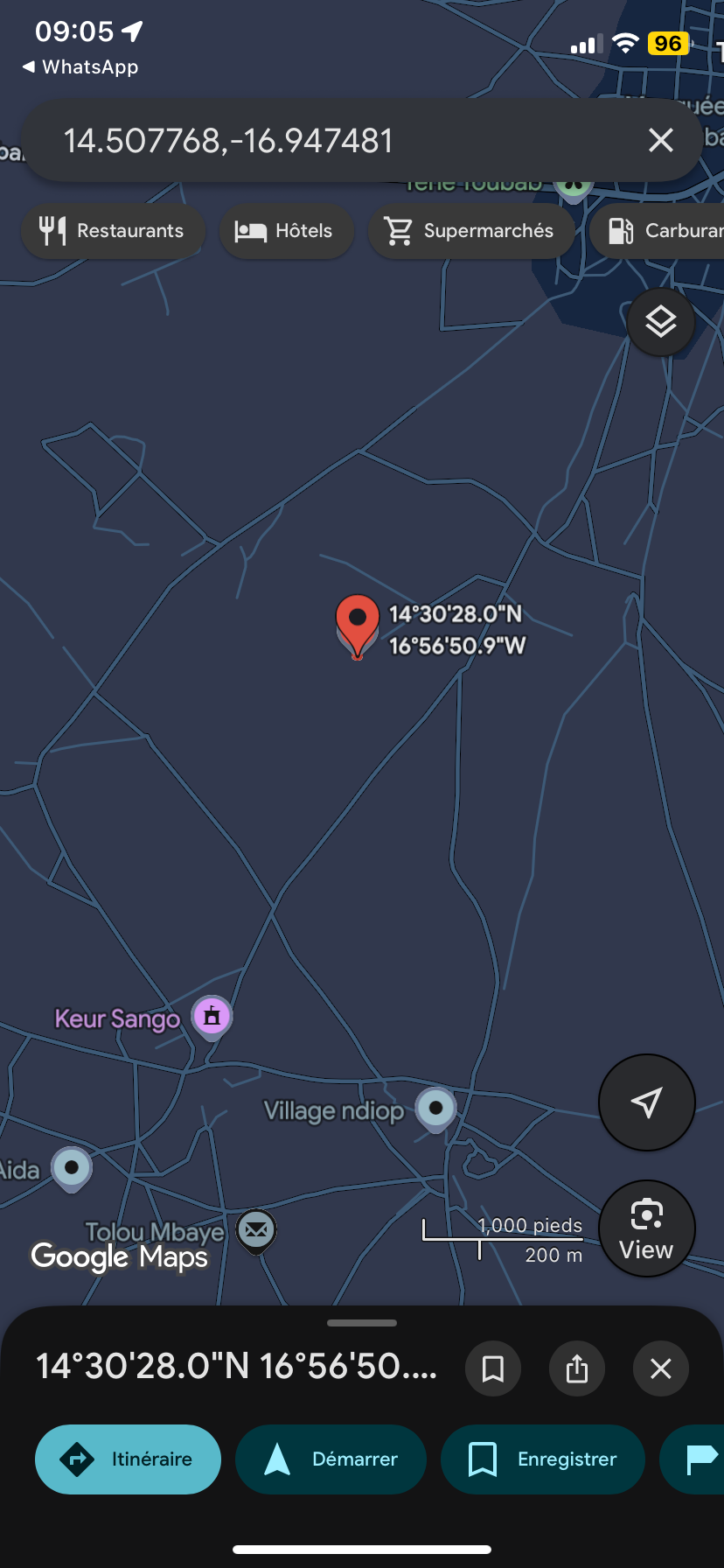Select the Supermarchés chip
This screenshot has height=1568, width=724.
pos(471,231)
